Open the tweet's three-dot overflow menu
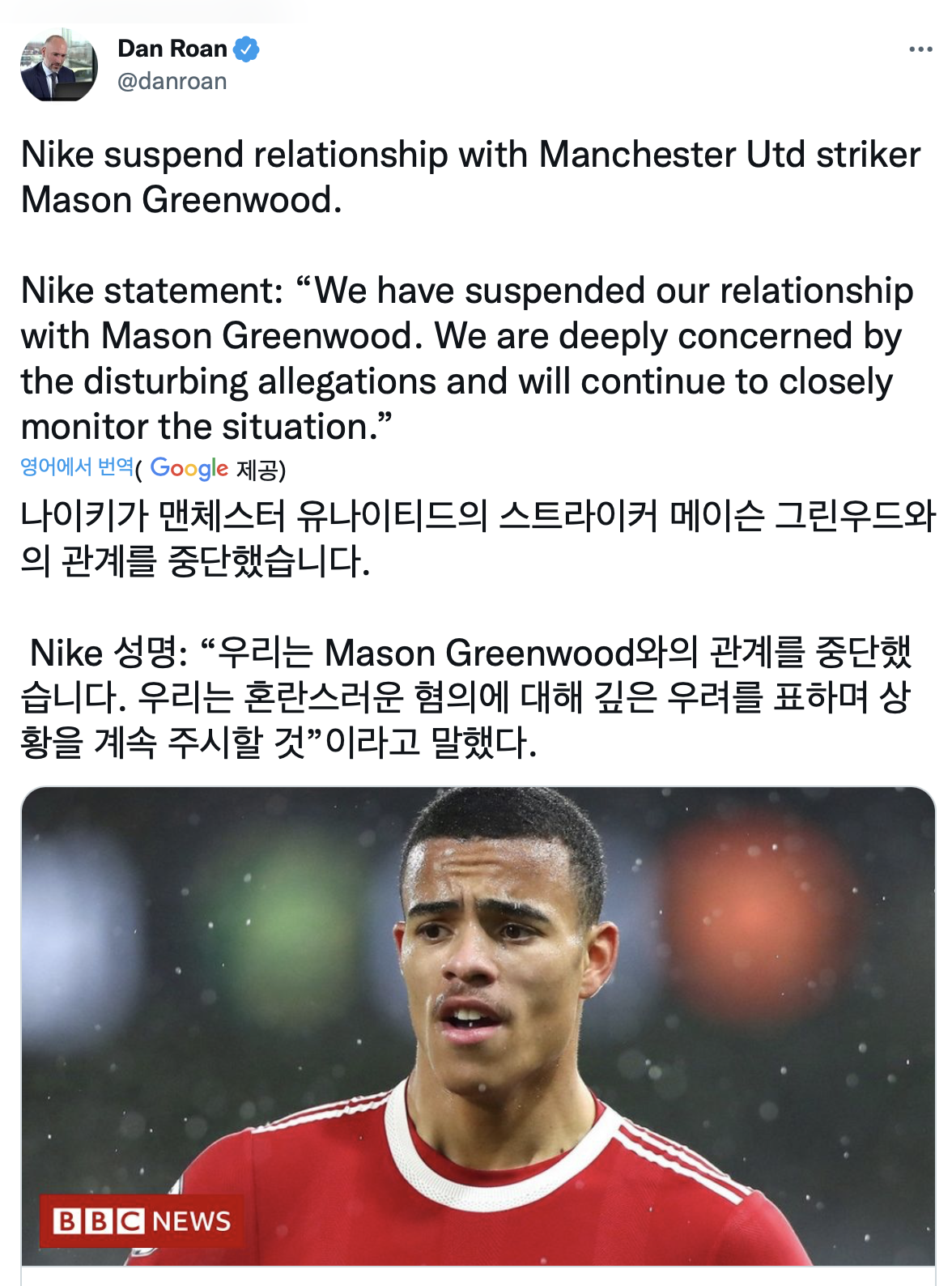952x1286 pixels. tap(920, 50)
